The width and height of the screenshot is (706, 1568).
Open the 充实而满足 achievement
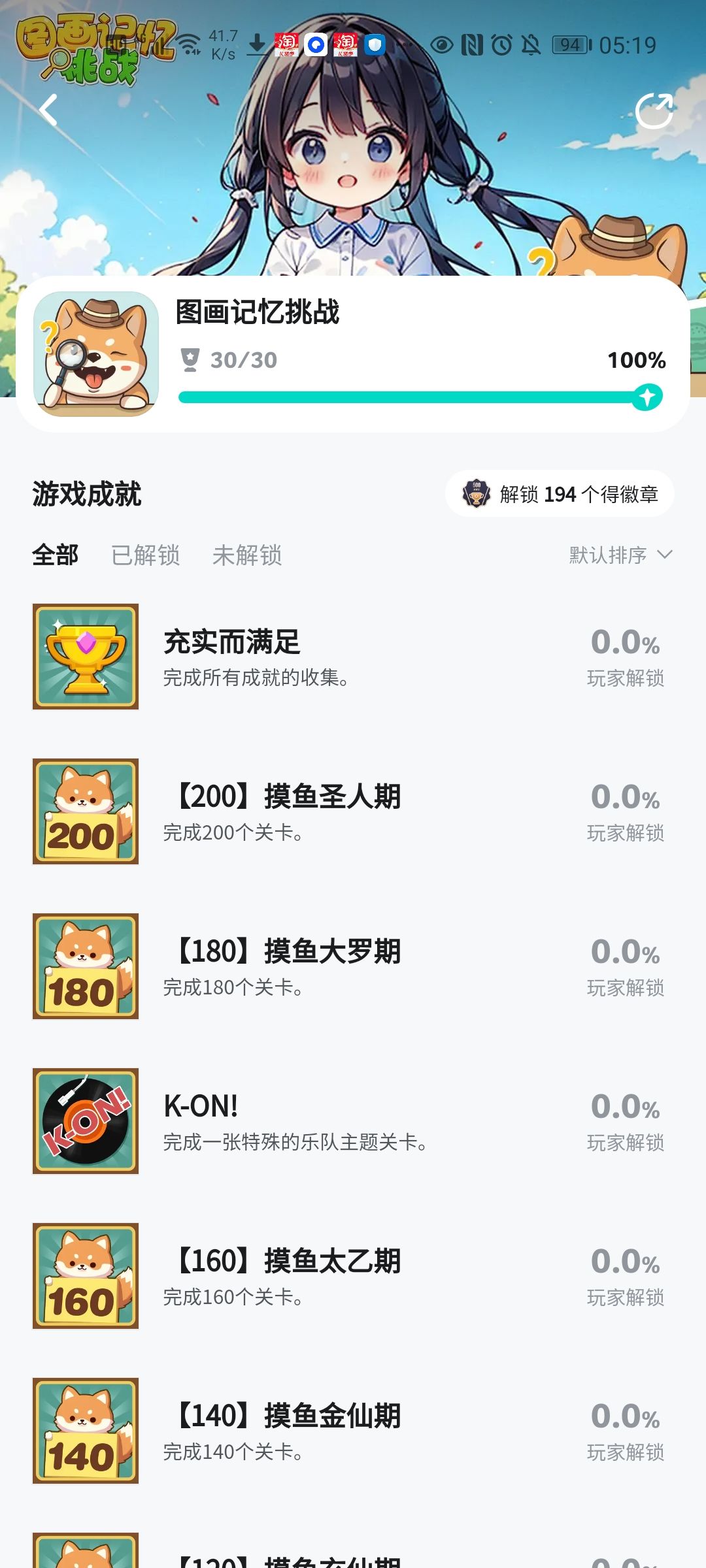[x=353, y=657]
